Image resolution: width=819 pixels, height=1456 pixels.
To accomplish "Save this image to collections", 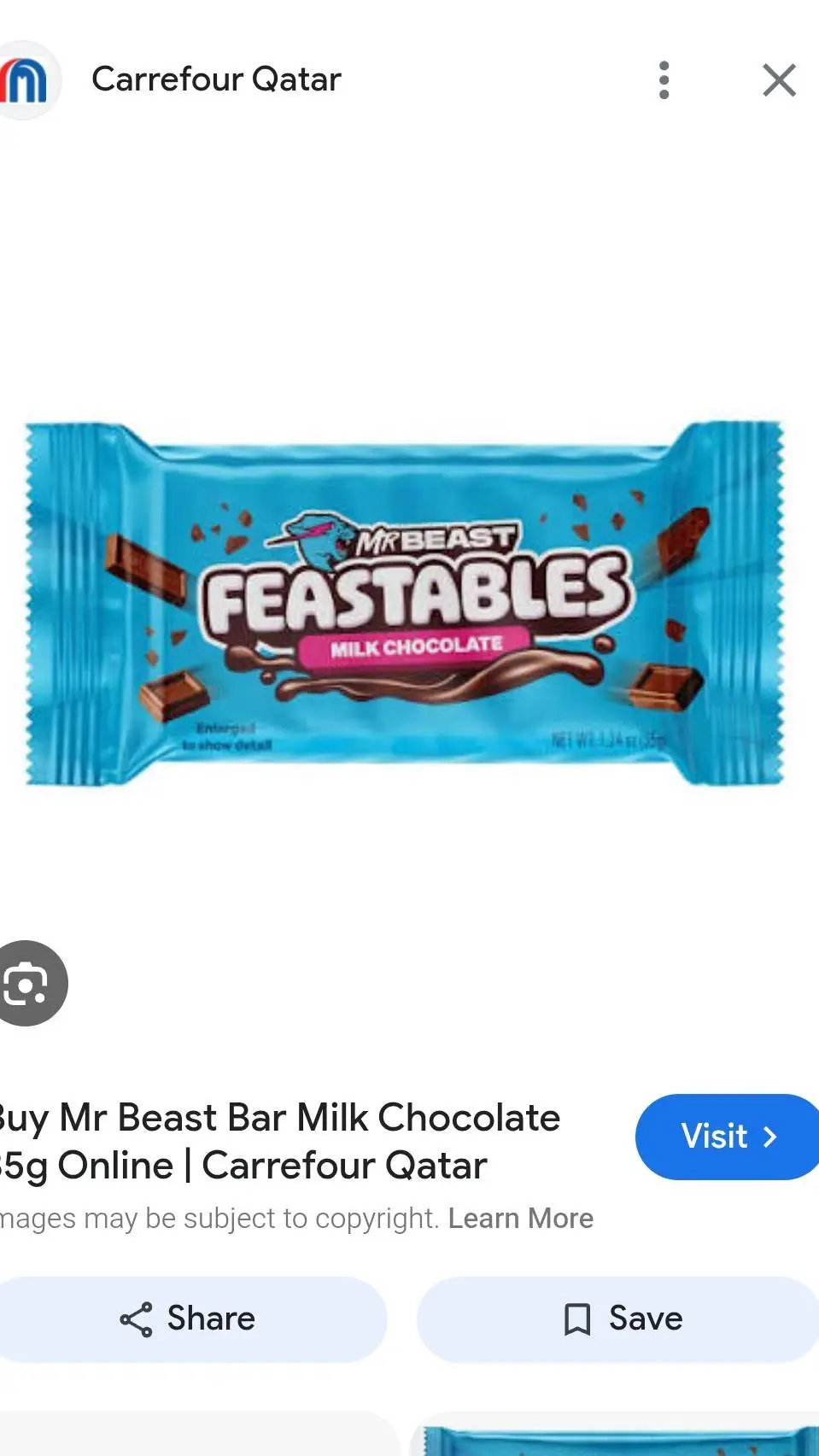I will point(617,1319).
